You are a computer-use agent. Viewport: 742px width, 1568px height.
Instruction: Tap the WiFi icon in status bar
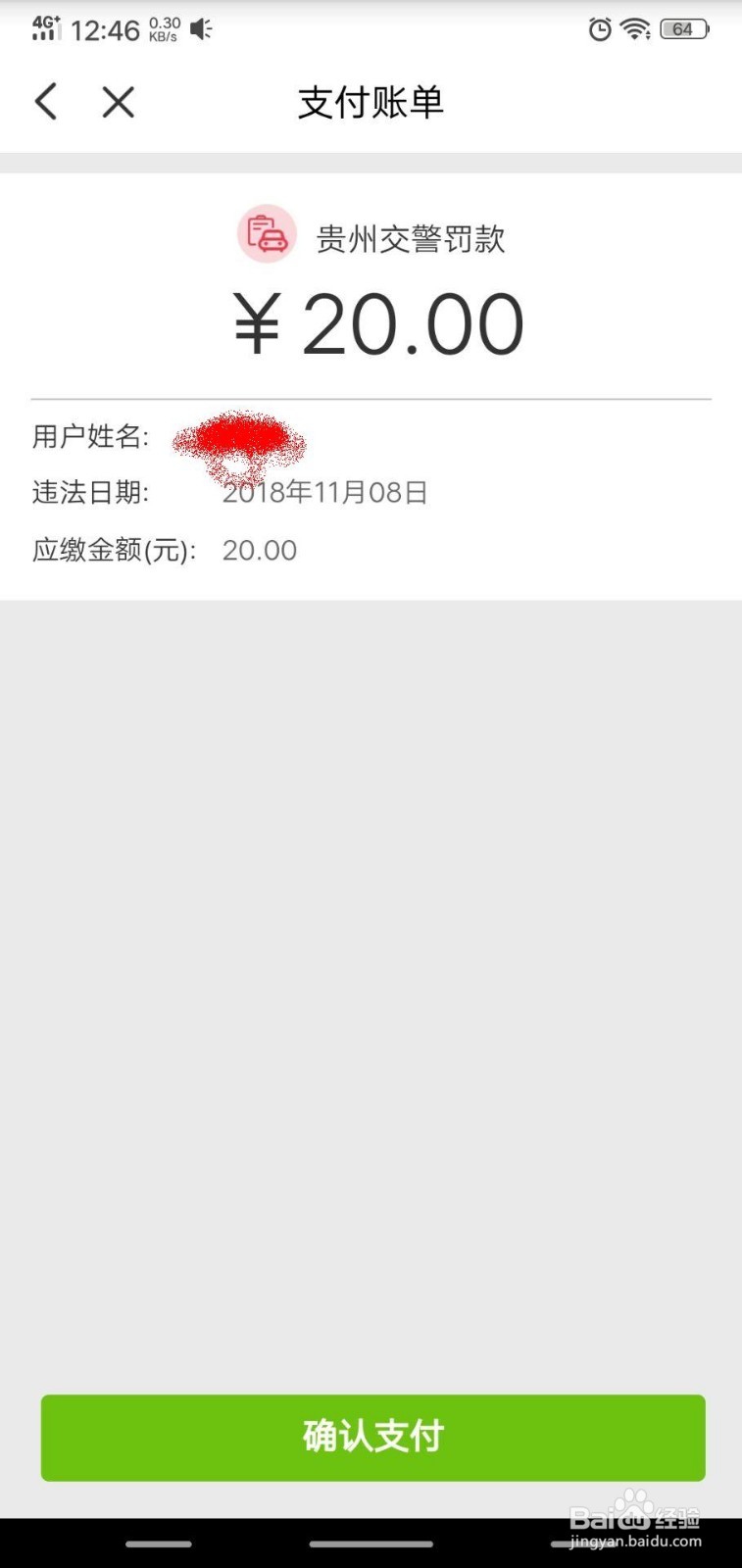pyautogui.click(x=635, y=29)
